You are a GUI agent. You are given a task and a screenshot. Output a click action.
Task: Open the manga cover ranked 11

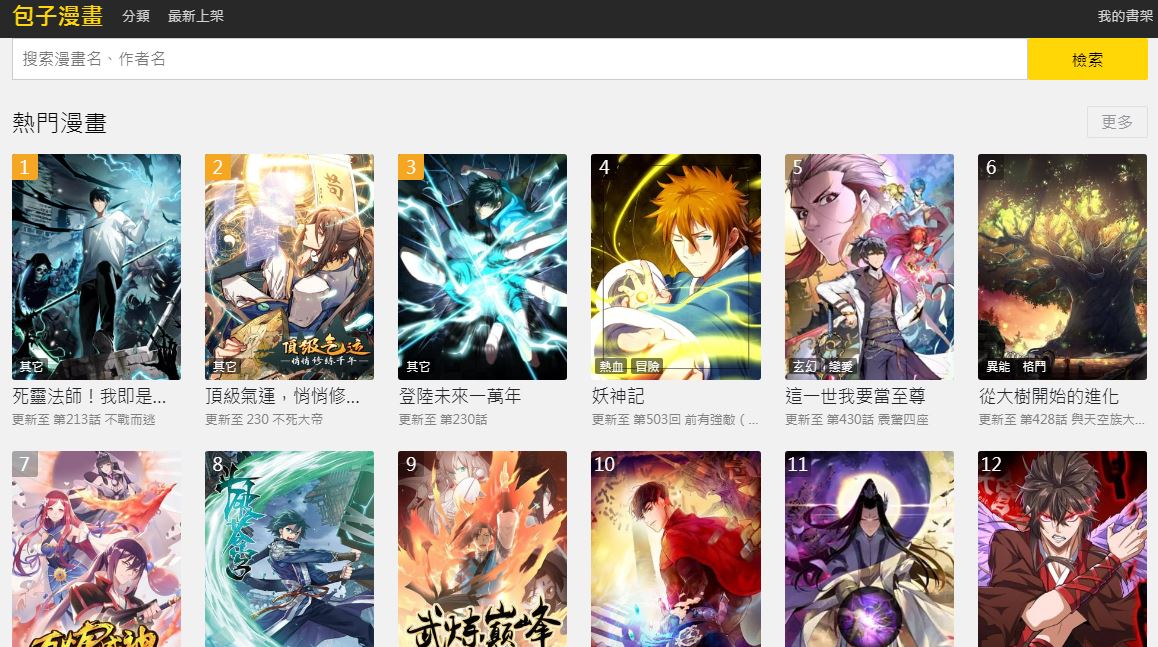869,550
